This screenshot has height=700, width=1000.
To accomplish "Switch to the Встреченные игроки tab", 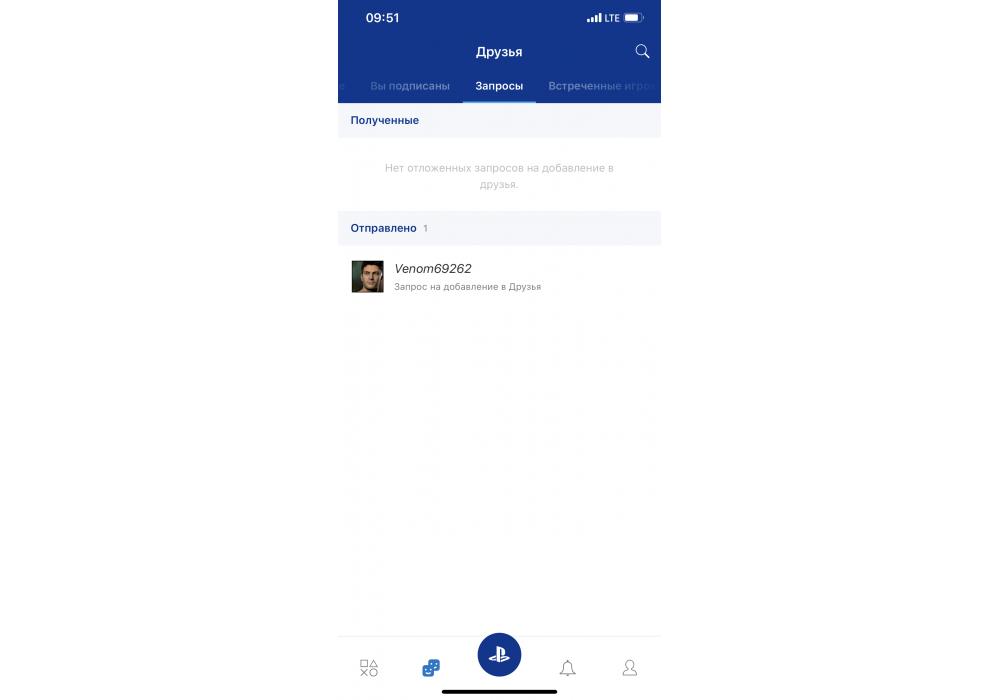I will coord(601,86).
